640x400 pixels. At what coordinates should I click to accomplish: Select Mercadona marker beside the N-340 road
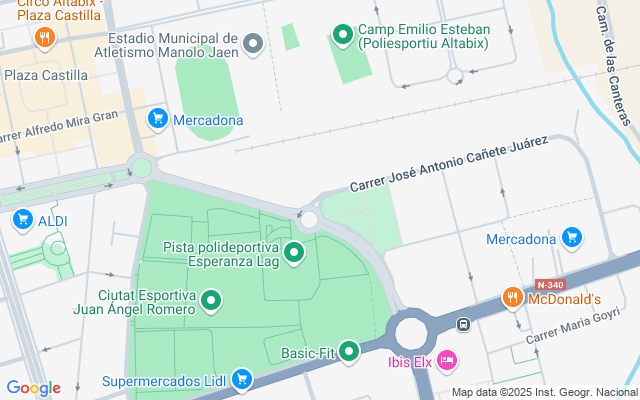coord(571,237)
